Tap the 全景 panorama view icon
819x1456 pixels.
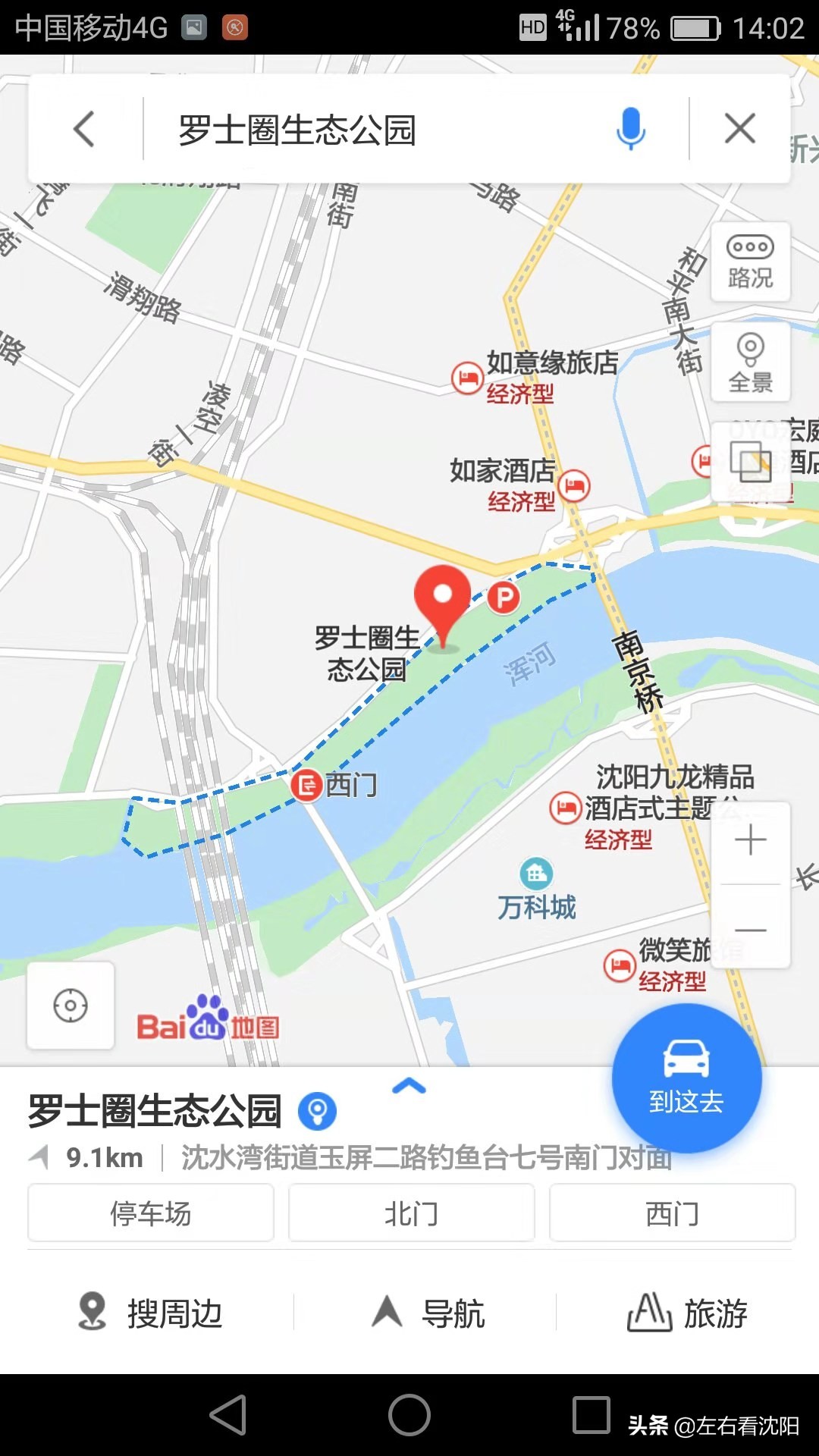point(750,362)
